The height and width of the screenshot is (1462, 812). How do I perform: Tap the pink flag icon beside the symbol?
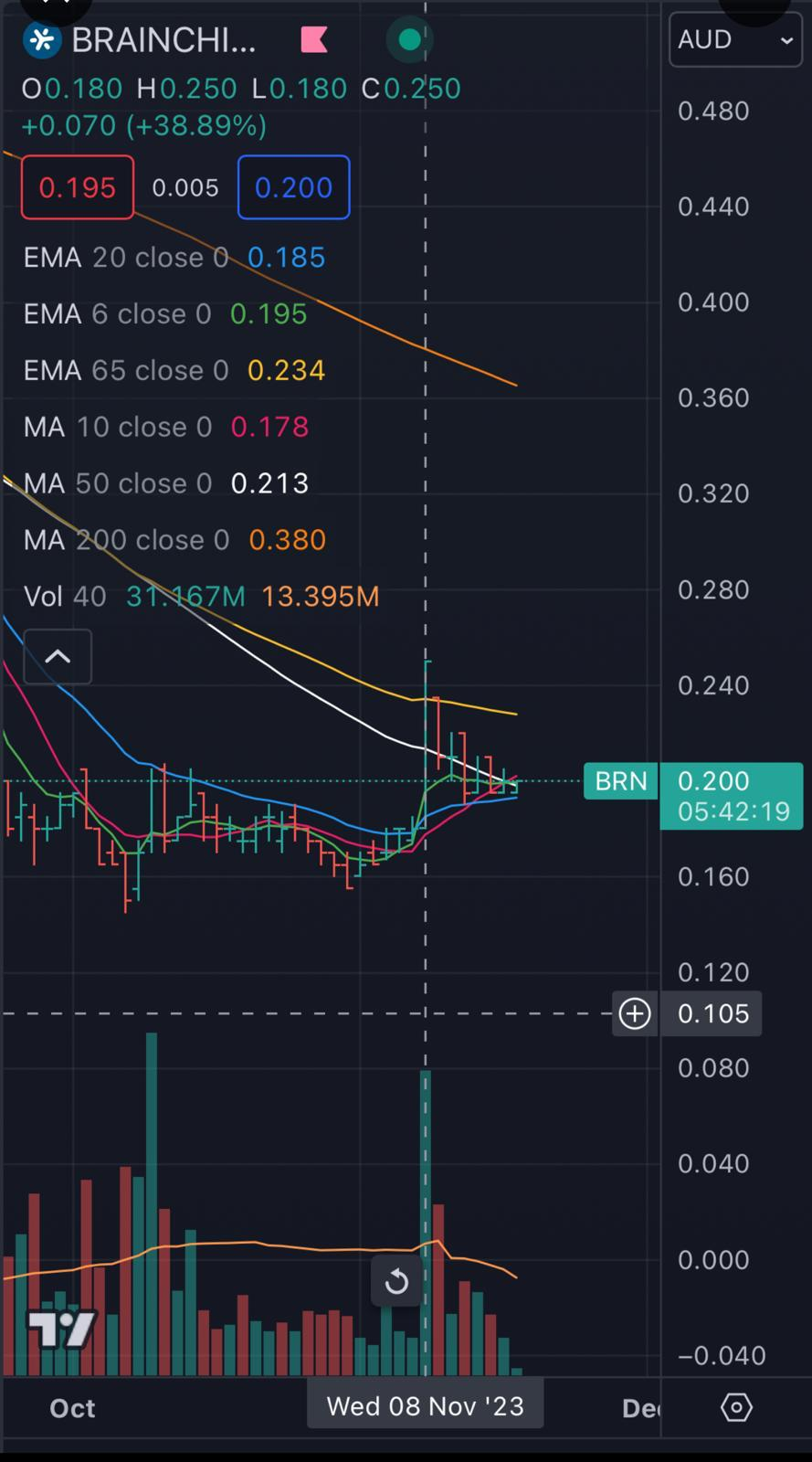click(314, 39)
